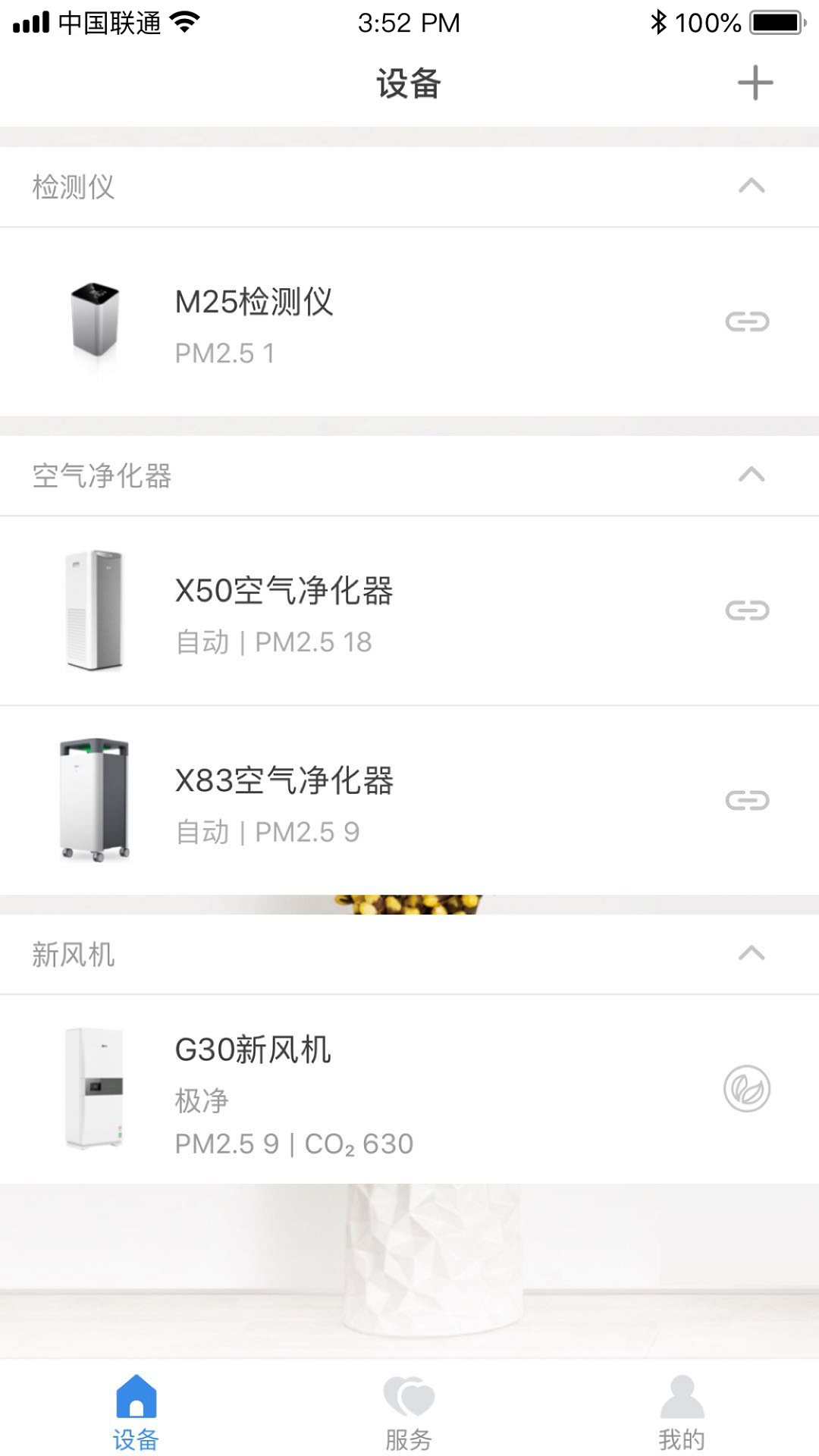This screenshot has width=819, height=1456.
Task: Open the add device plus icon
Action: click(755, 83)
